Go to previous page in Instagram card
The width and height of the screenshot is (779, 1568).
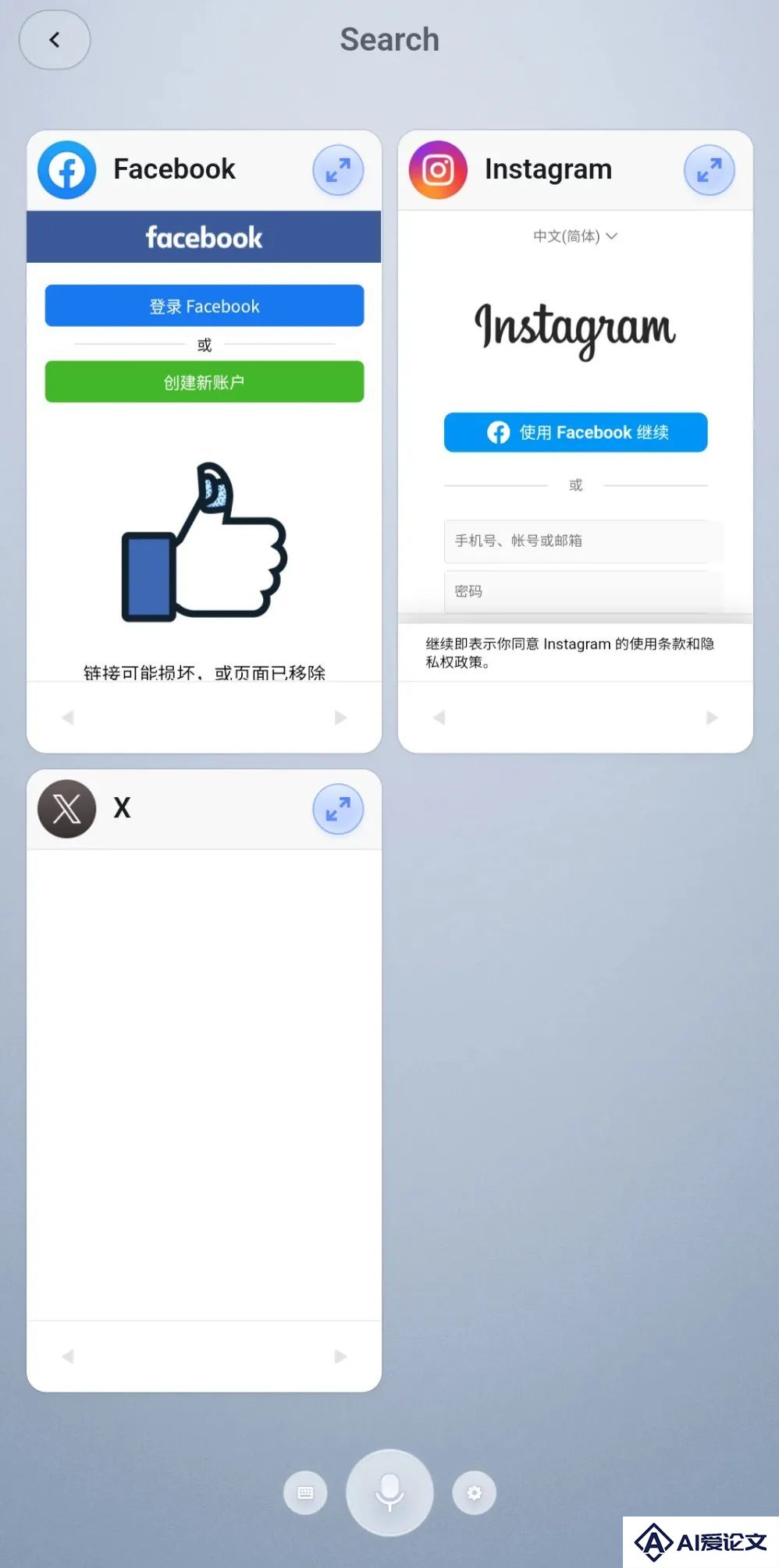(439, 717)
